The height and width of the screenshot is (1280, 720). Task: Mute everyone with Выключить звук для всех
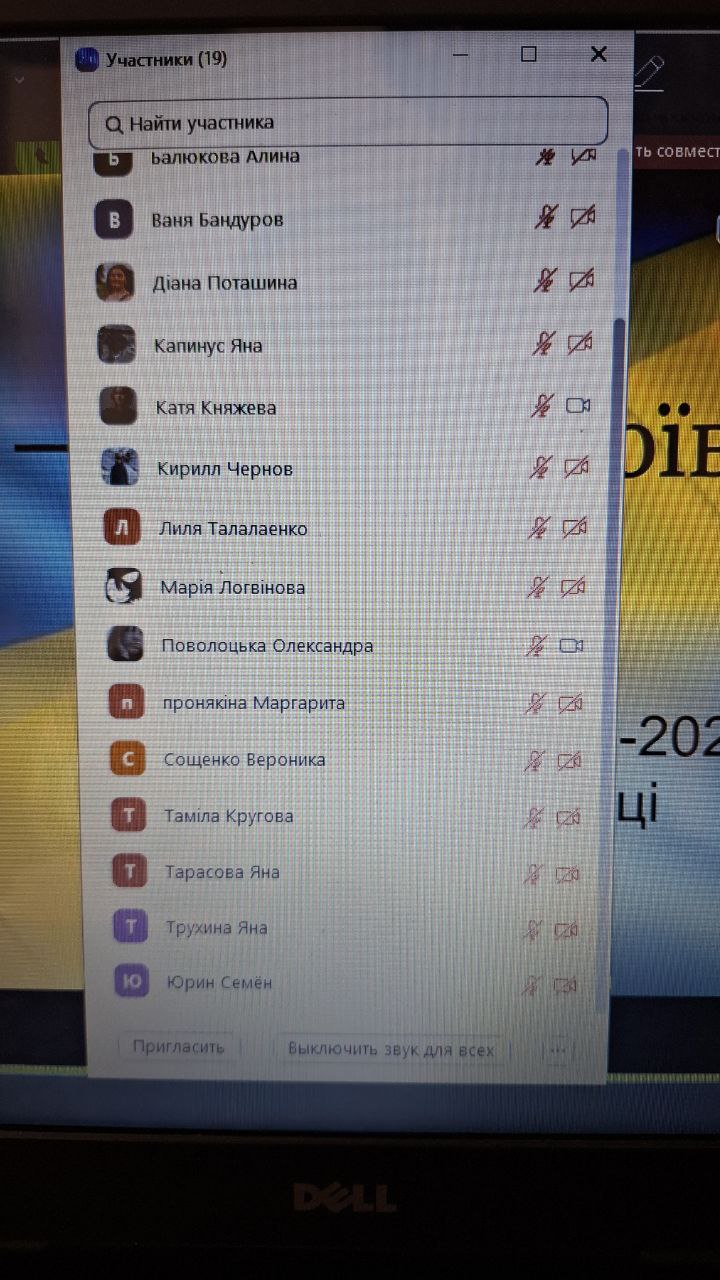[x=391, y=1049]
